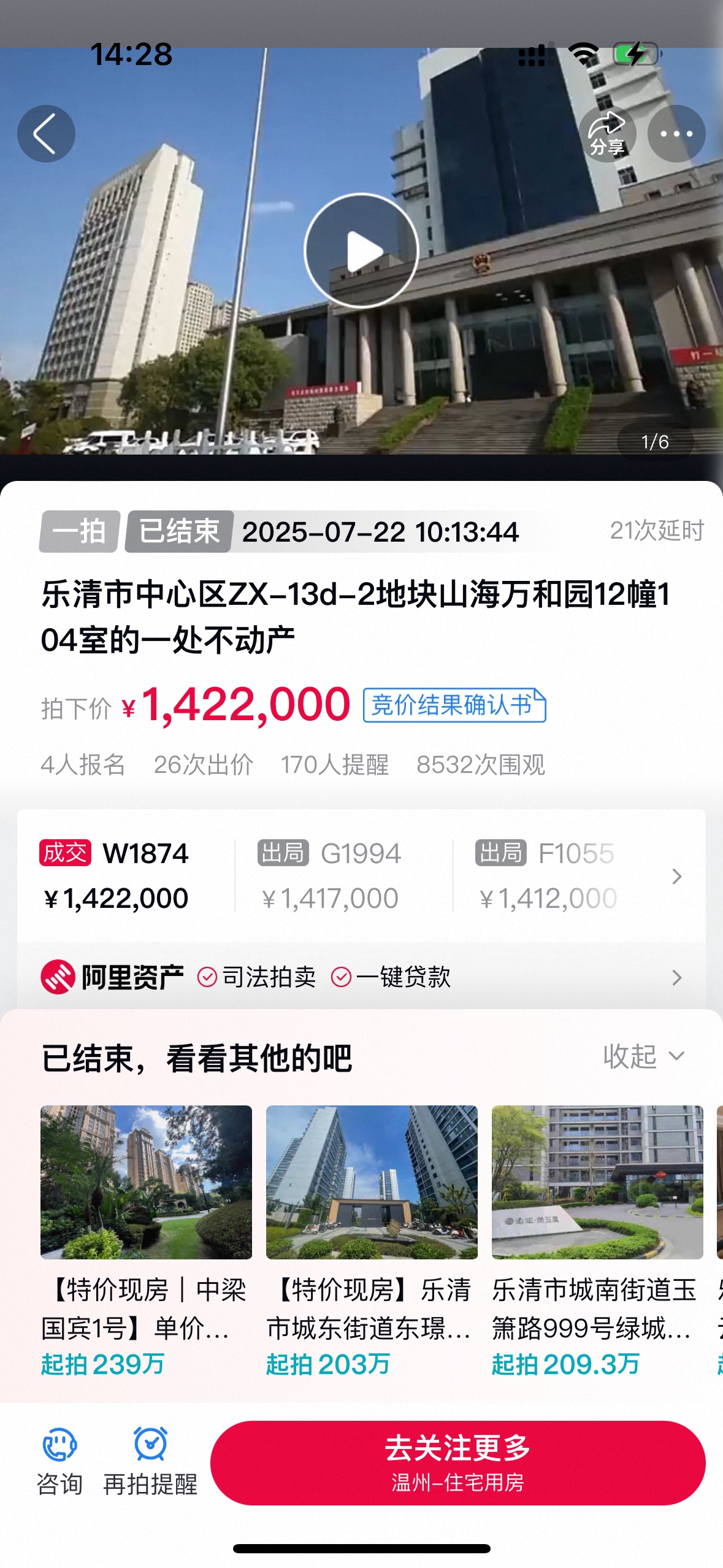Open the three-dot overflow menu
723x1568 pixels.
tap(676, 134)
